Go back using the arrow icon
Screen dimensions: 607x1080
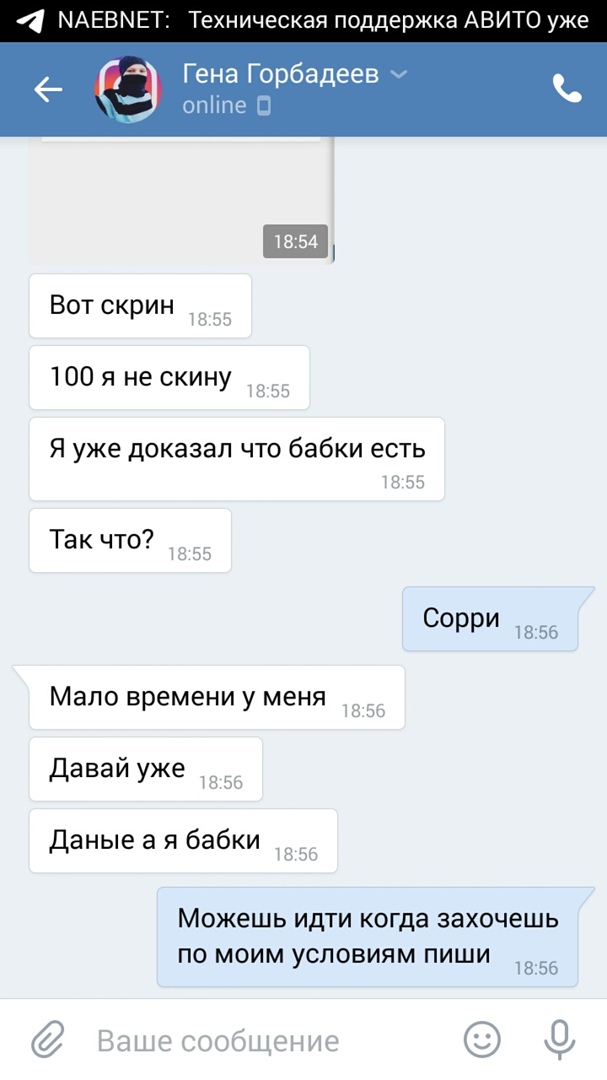(47, 90)
